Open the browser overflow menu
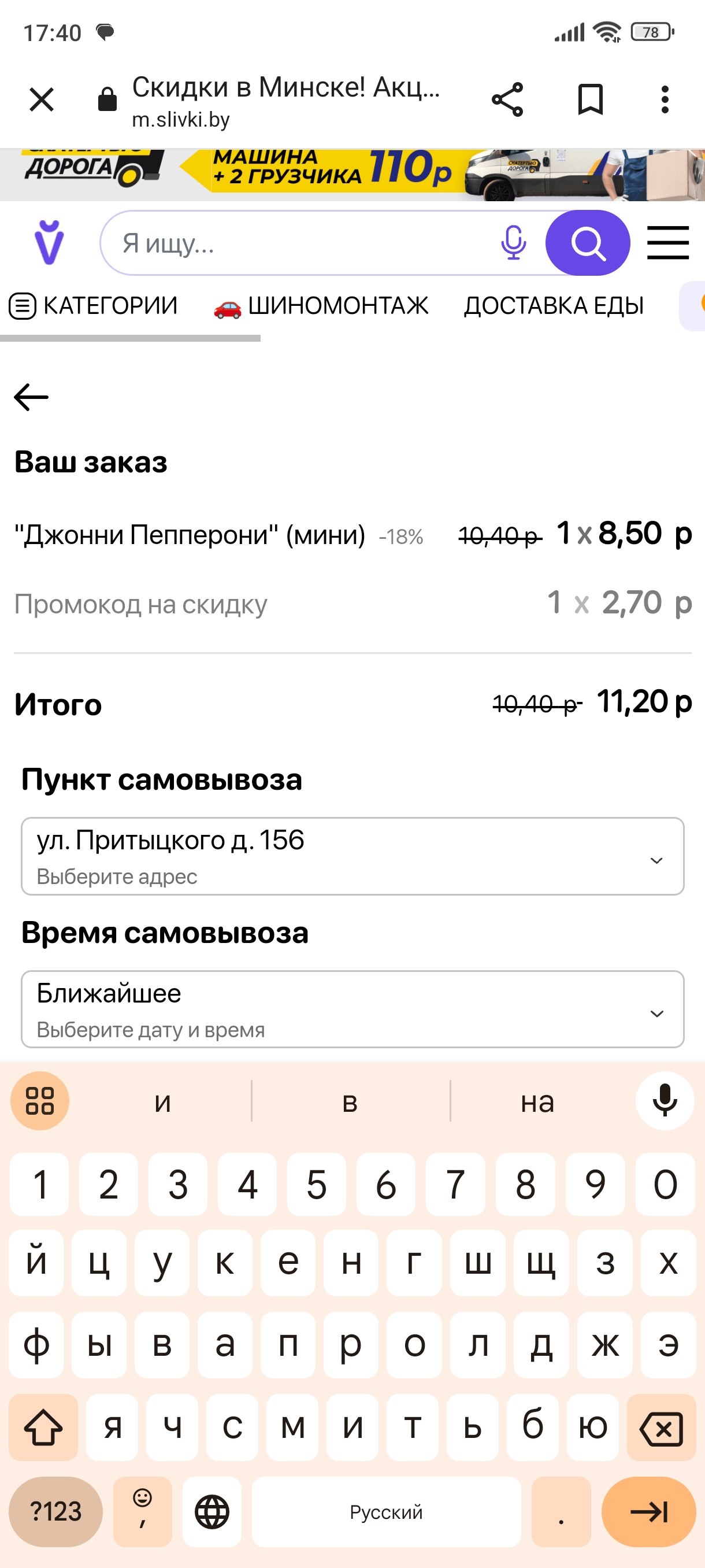Viewport: 705px width, 1568px height. click(x=664, y=99)
